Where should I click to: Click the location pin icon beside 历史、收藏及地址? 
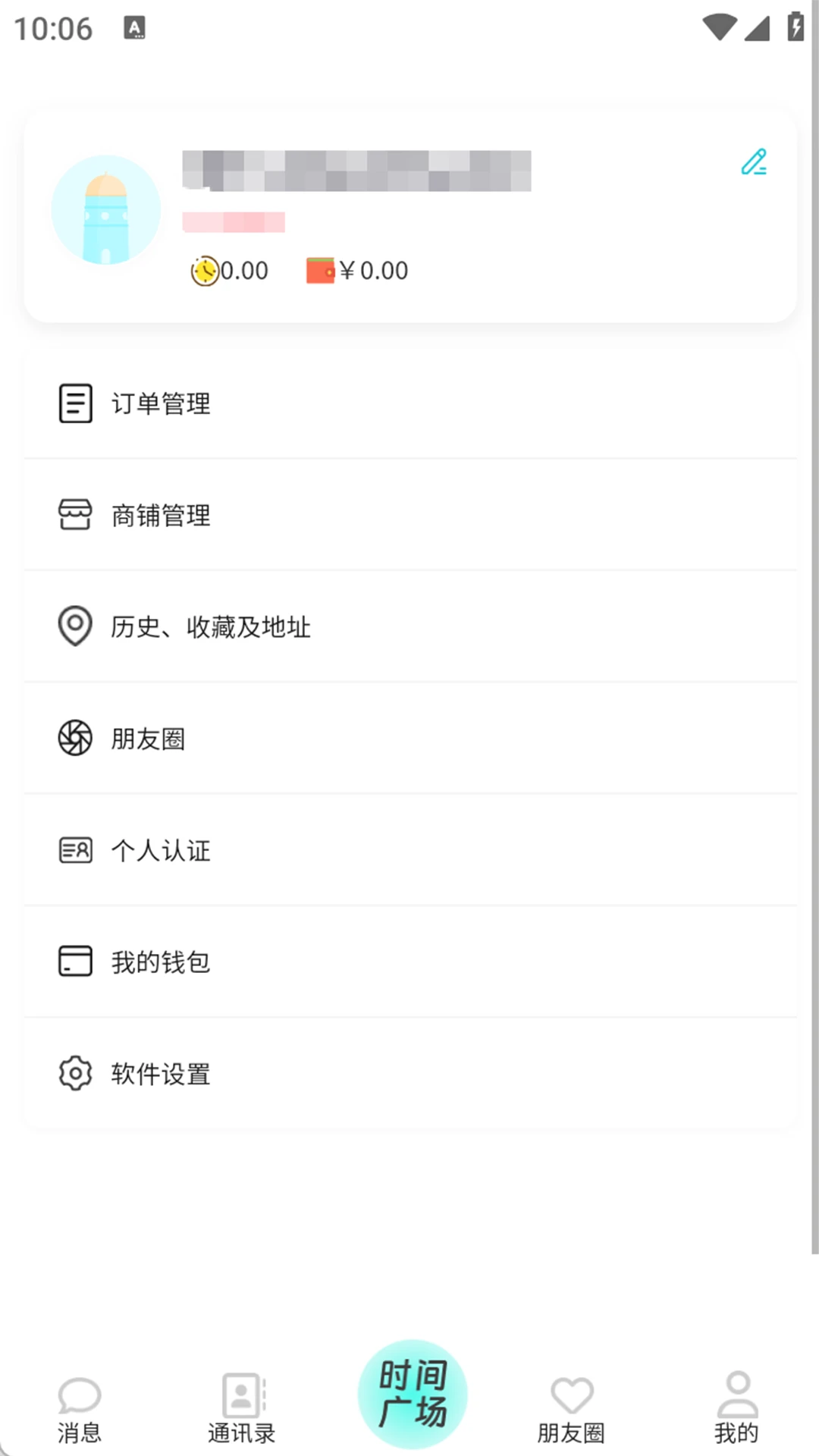point(74,627)
